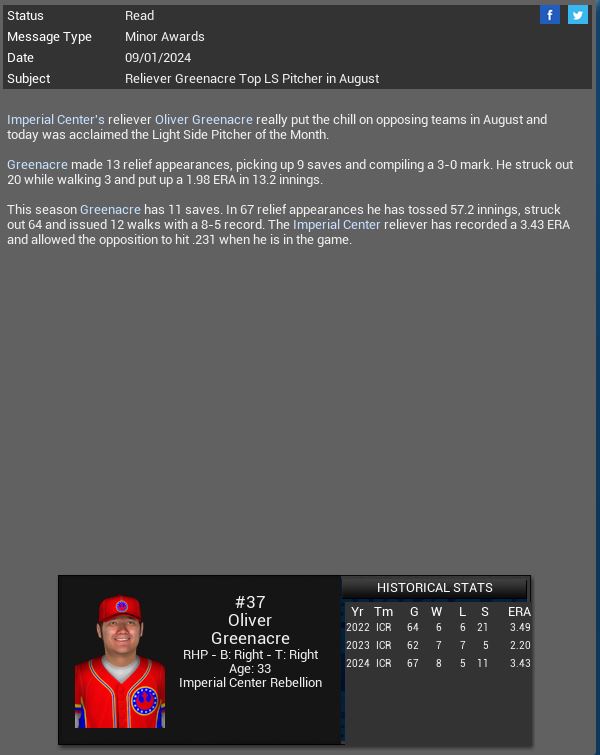The image size is (600, 755).
Task: Open the Imperial Center's team link
Action: tap(55, 119)
